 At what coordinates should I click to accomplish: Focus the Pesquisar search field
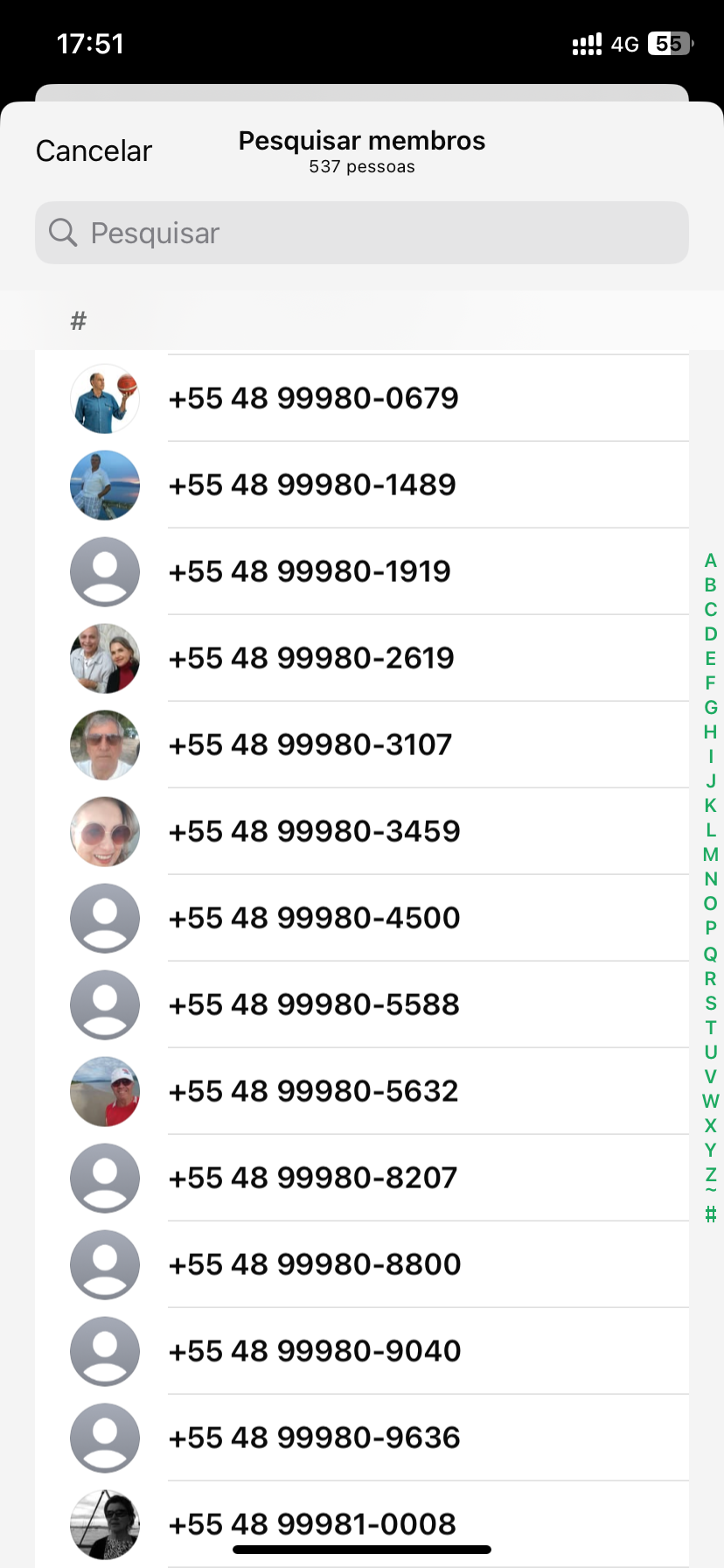tap(361, 233)
